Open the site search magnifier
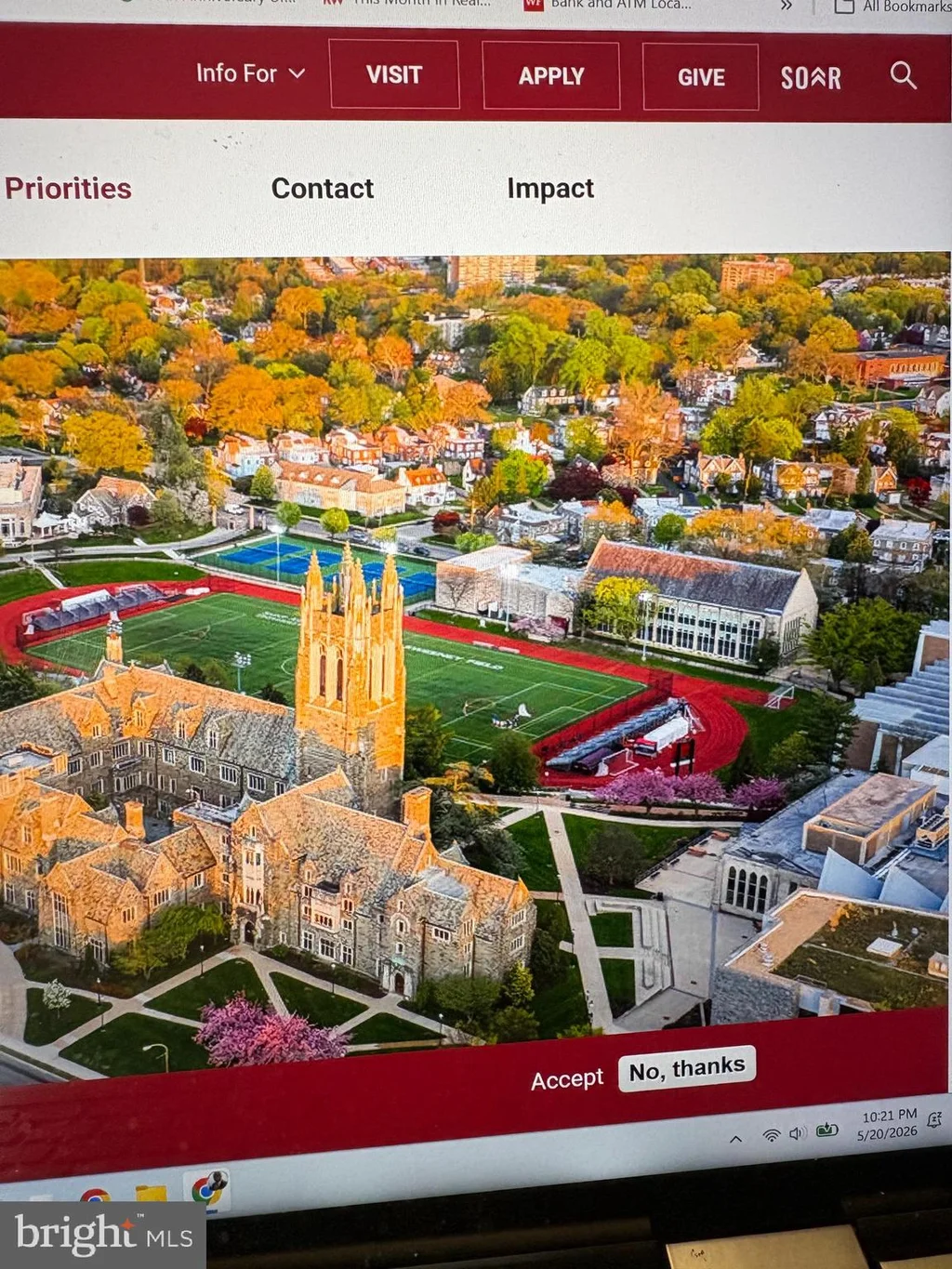The height and width of the screenshot is (1269, 952). 903,75
